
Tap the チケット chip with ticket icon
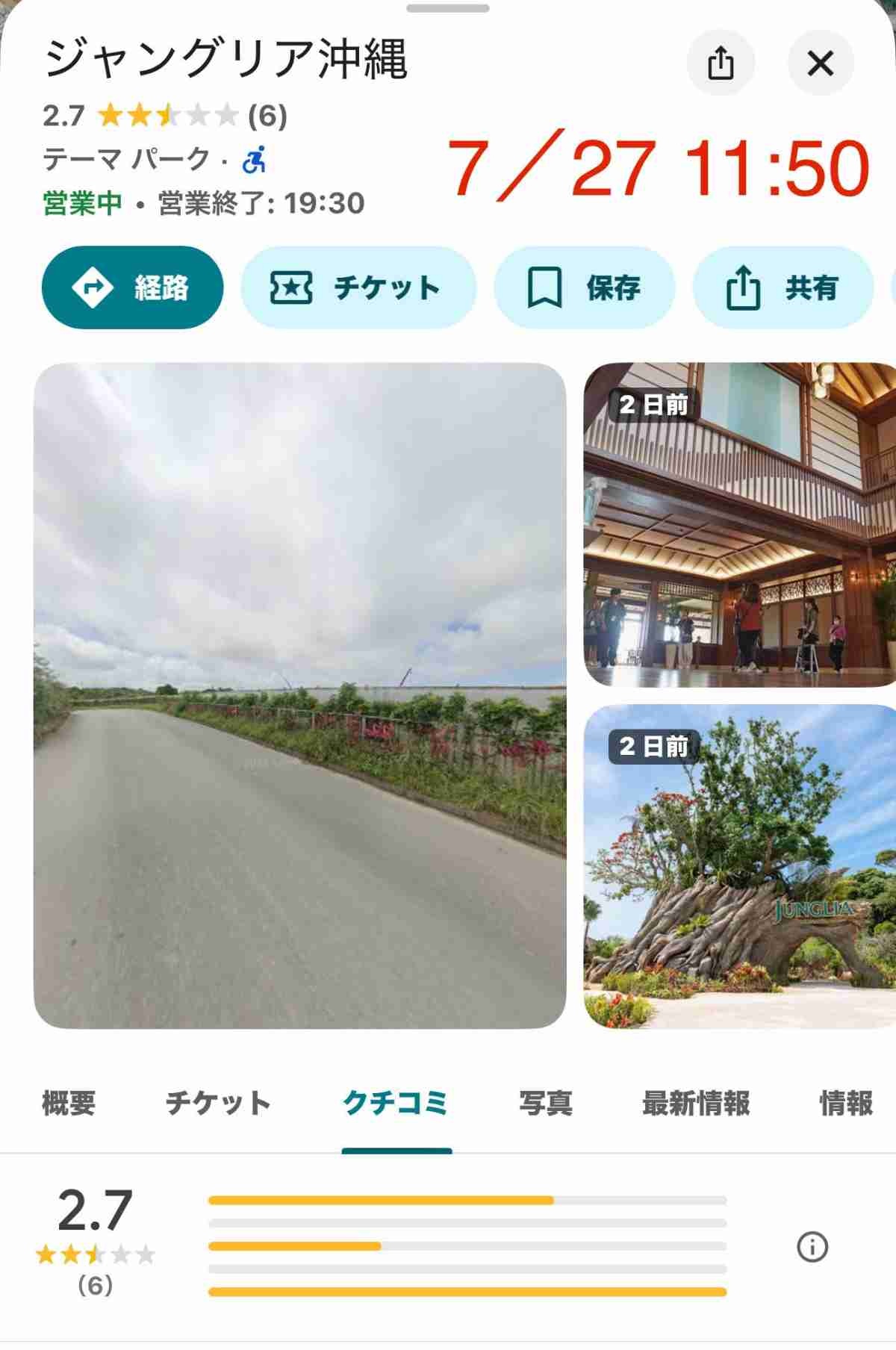(x=358, y=287)
